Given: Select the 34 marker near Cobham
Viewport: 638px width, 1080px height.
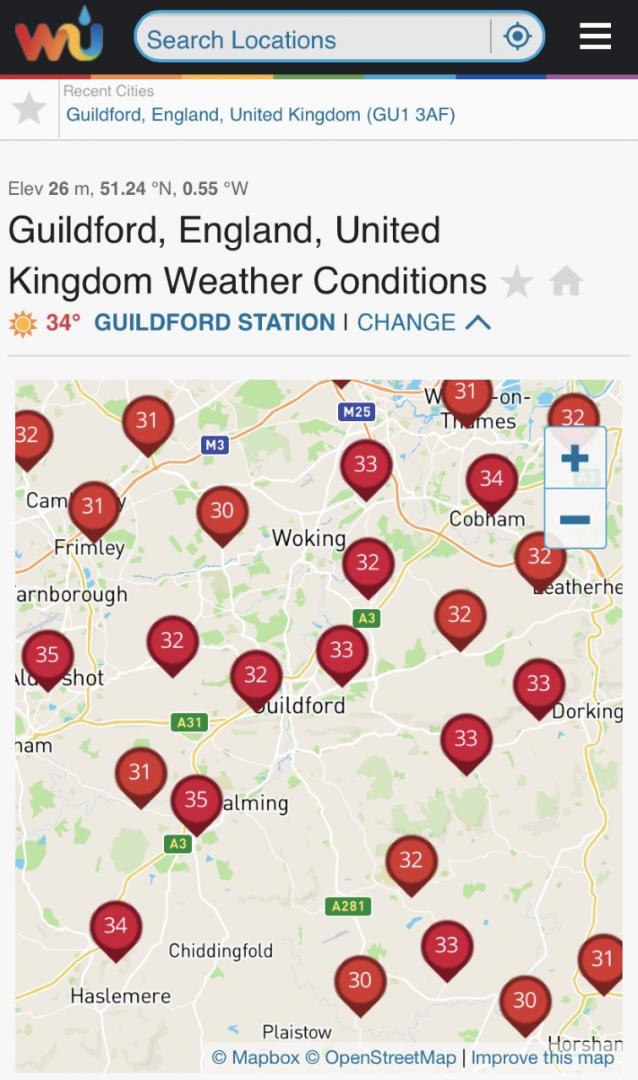Looking at the screenshot, I should coord(492,484).
